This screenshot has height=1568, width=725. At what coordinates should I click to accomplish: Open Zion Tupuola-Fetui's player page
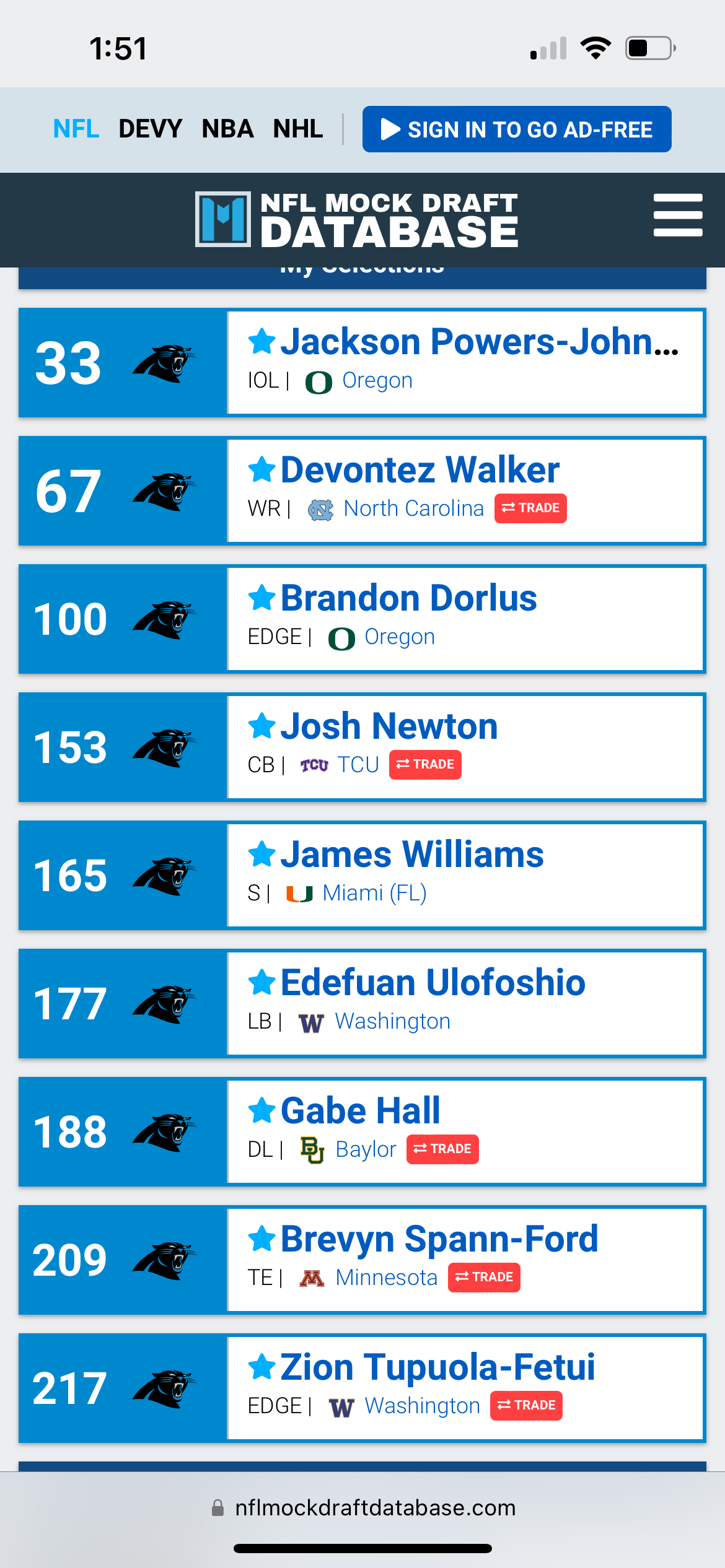(x=437, y=1367)
